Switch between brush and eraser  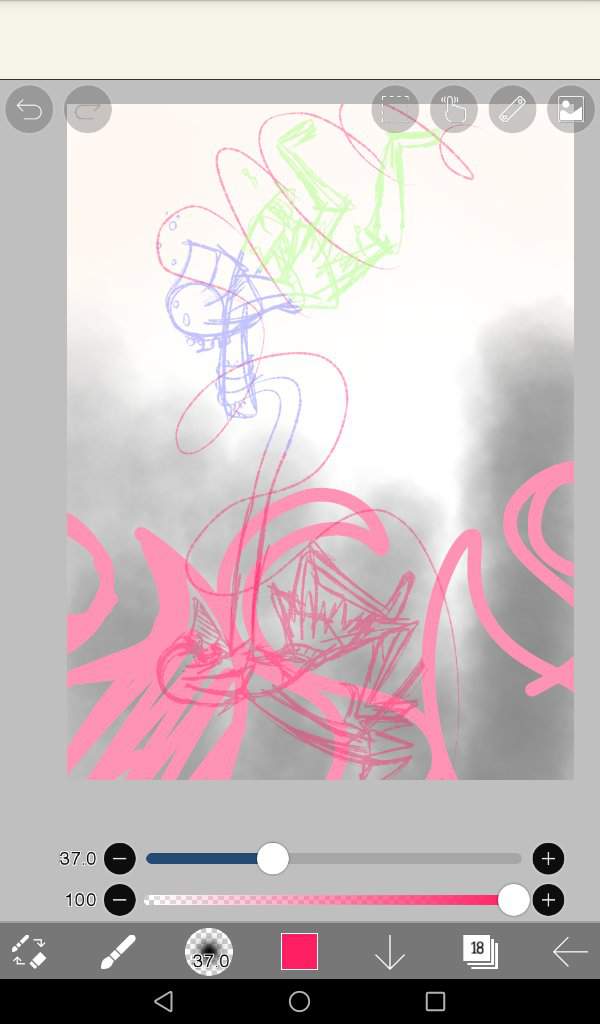[29, 952]
